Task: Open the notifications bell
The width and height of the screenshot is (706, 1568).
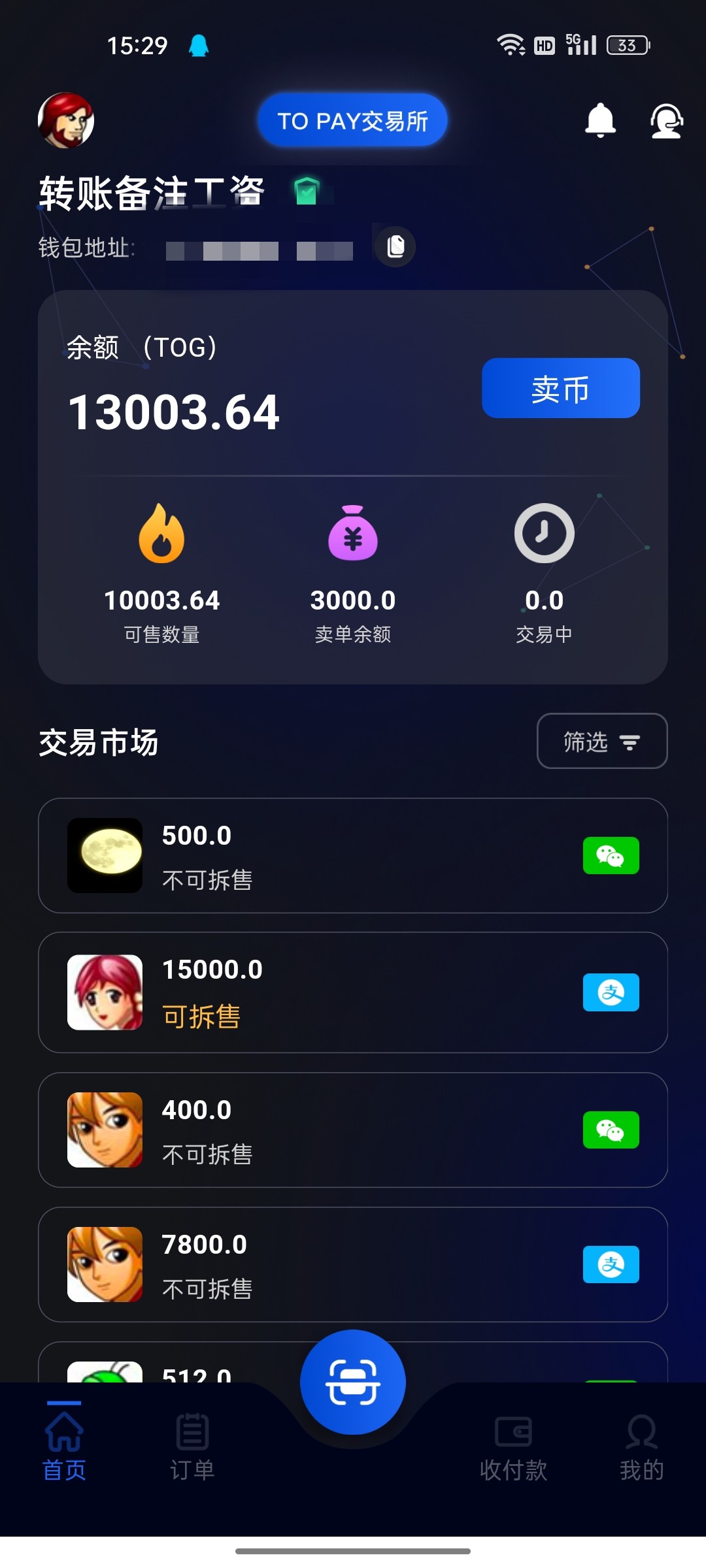Action: (x=600, y=121)
